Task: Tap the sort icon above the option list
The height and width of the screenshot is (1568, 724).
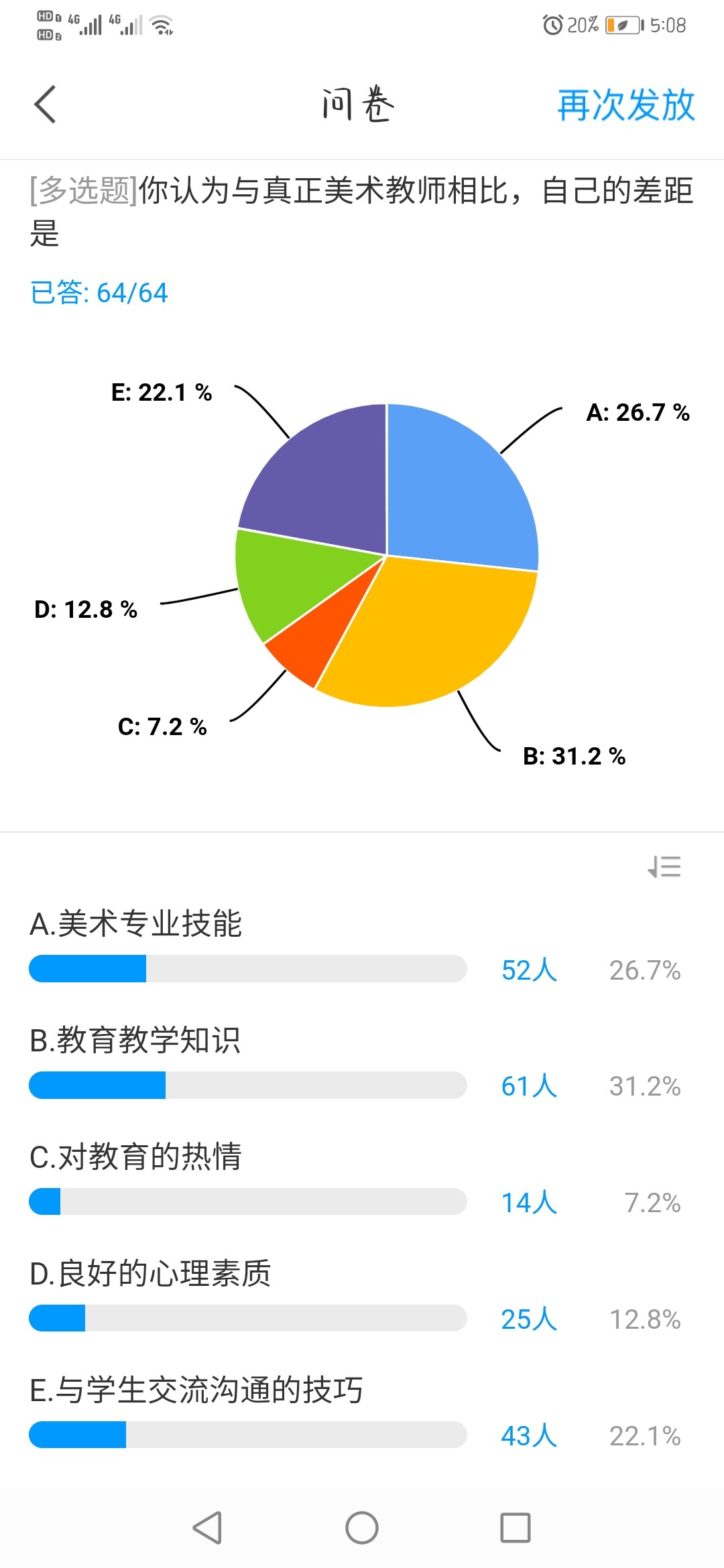Action: (664, 866)
